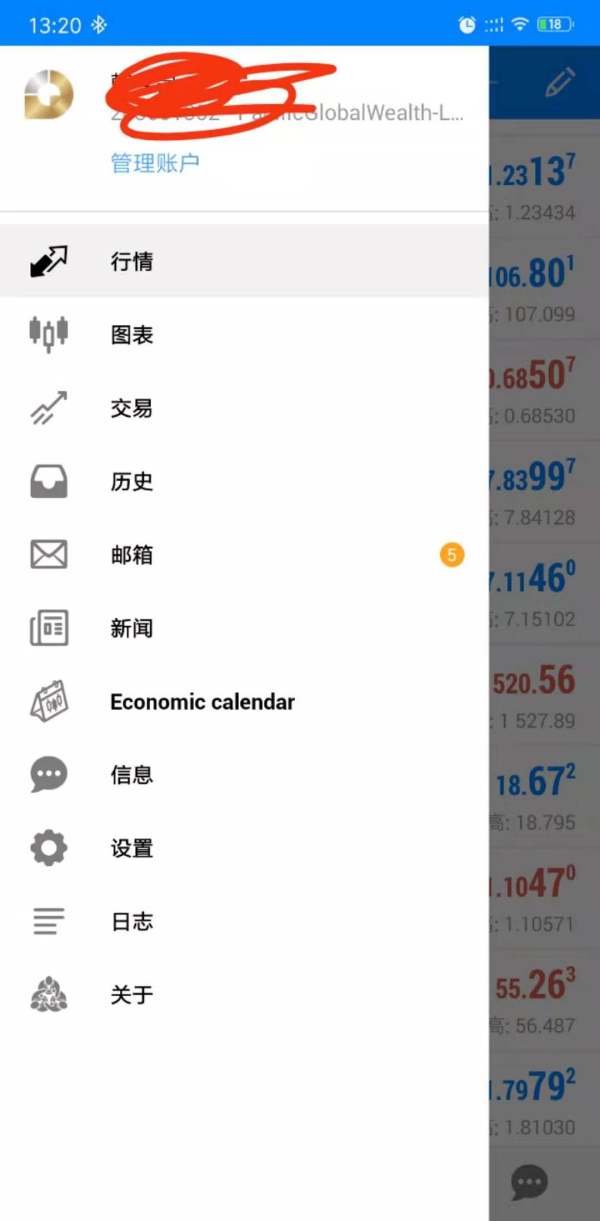Open 图表 charts section

click(132, 335)
